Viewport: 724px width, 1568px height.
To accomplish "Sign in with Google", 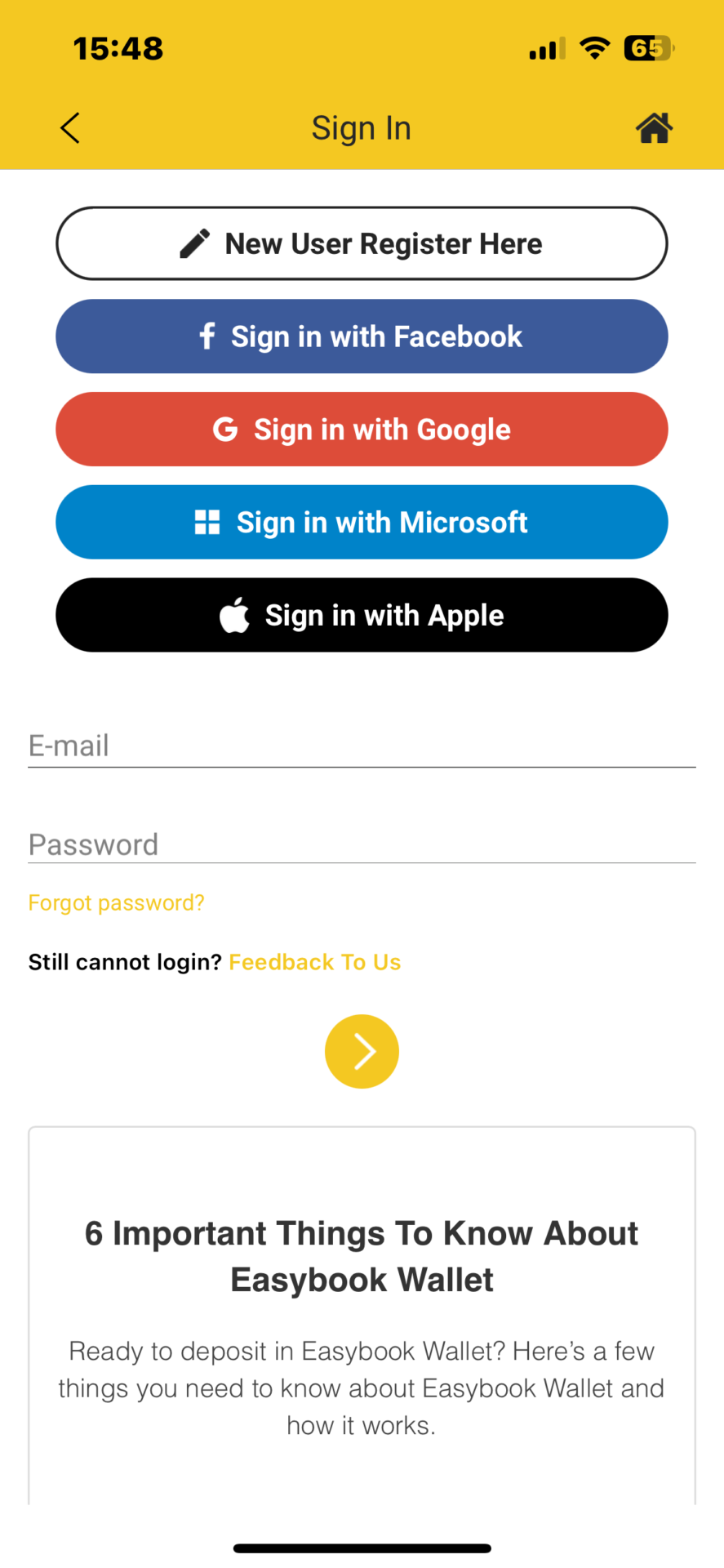I will [362, 430].
